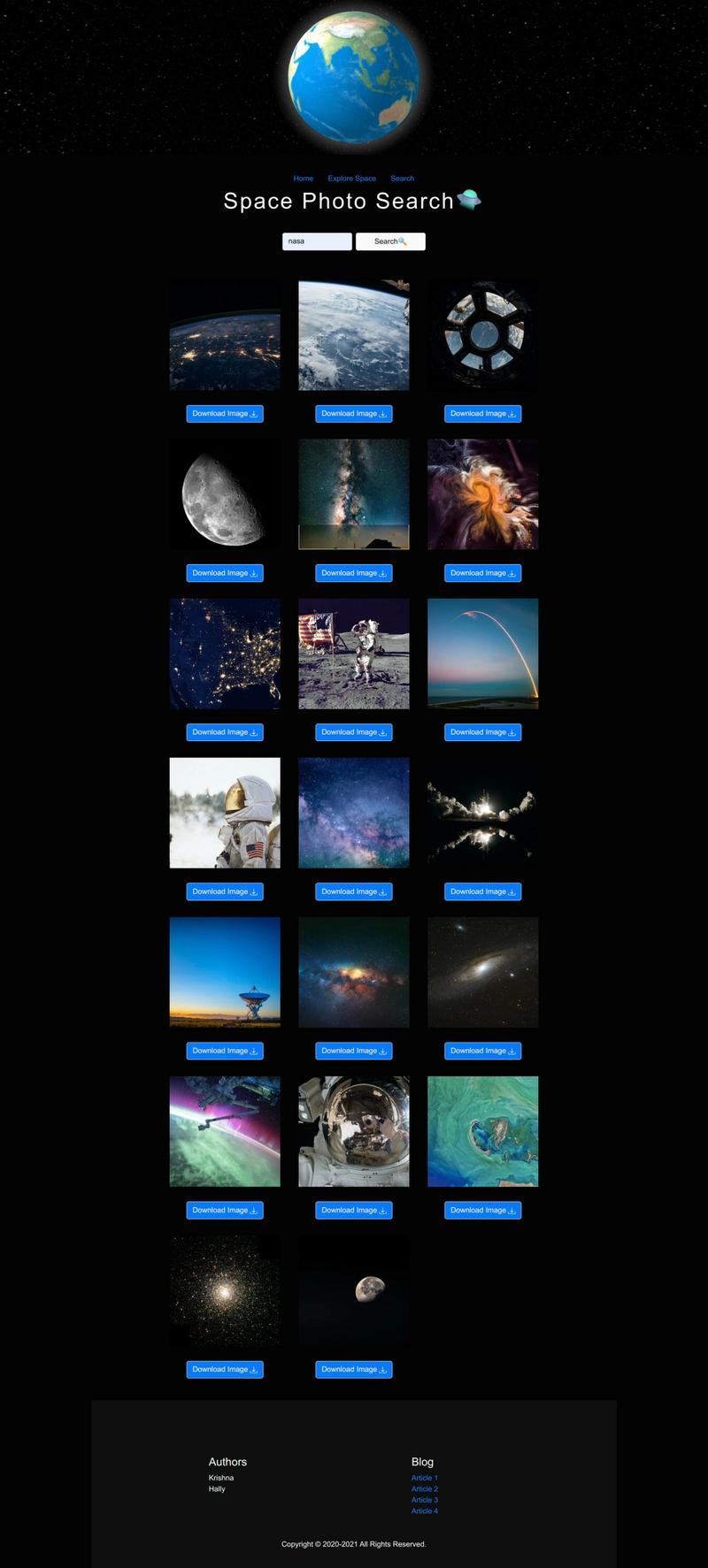Download the aurora from orbit image

tap(225, 1210)
